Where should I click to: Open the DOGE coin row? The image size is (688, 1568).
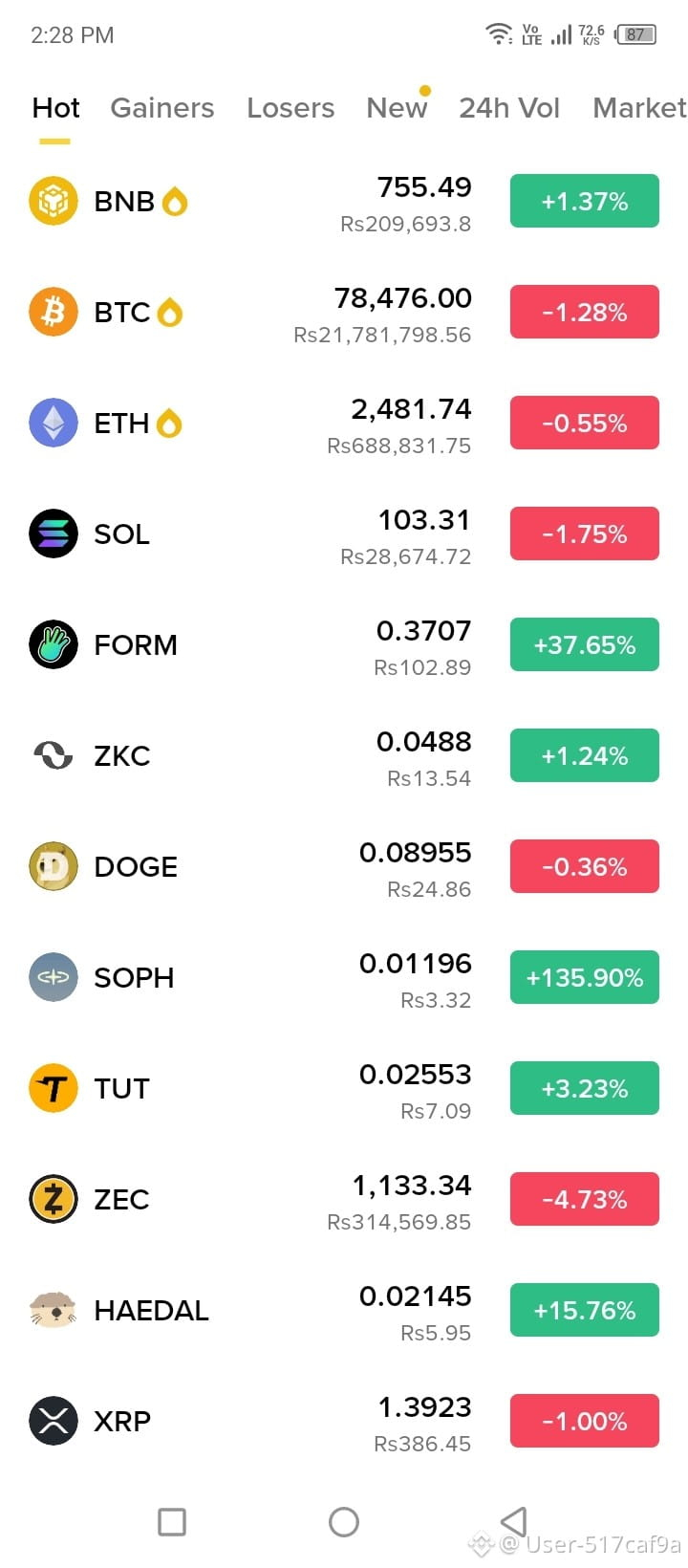(344, 866)
